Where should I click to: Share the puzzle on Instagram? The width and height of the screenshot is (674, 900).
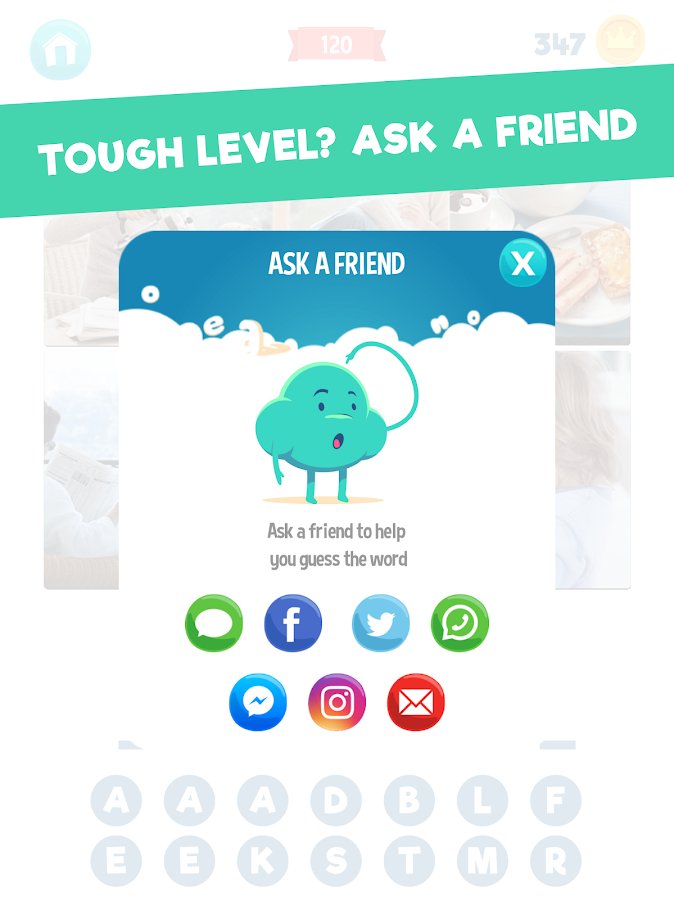pyautogui.click(x=337, y=702)
